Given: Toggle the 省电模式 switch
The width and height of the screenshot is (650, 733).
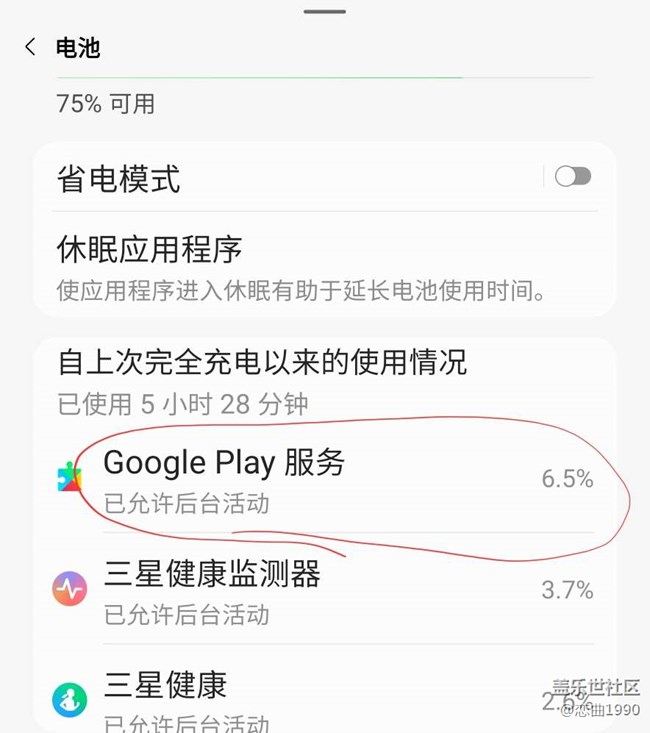Looking at the screenshot, I should point(573,177).
